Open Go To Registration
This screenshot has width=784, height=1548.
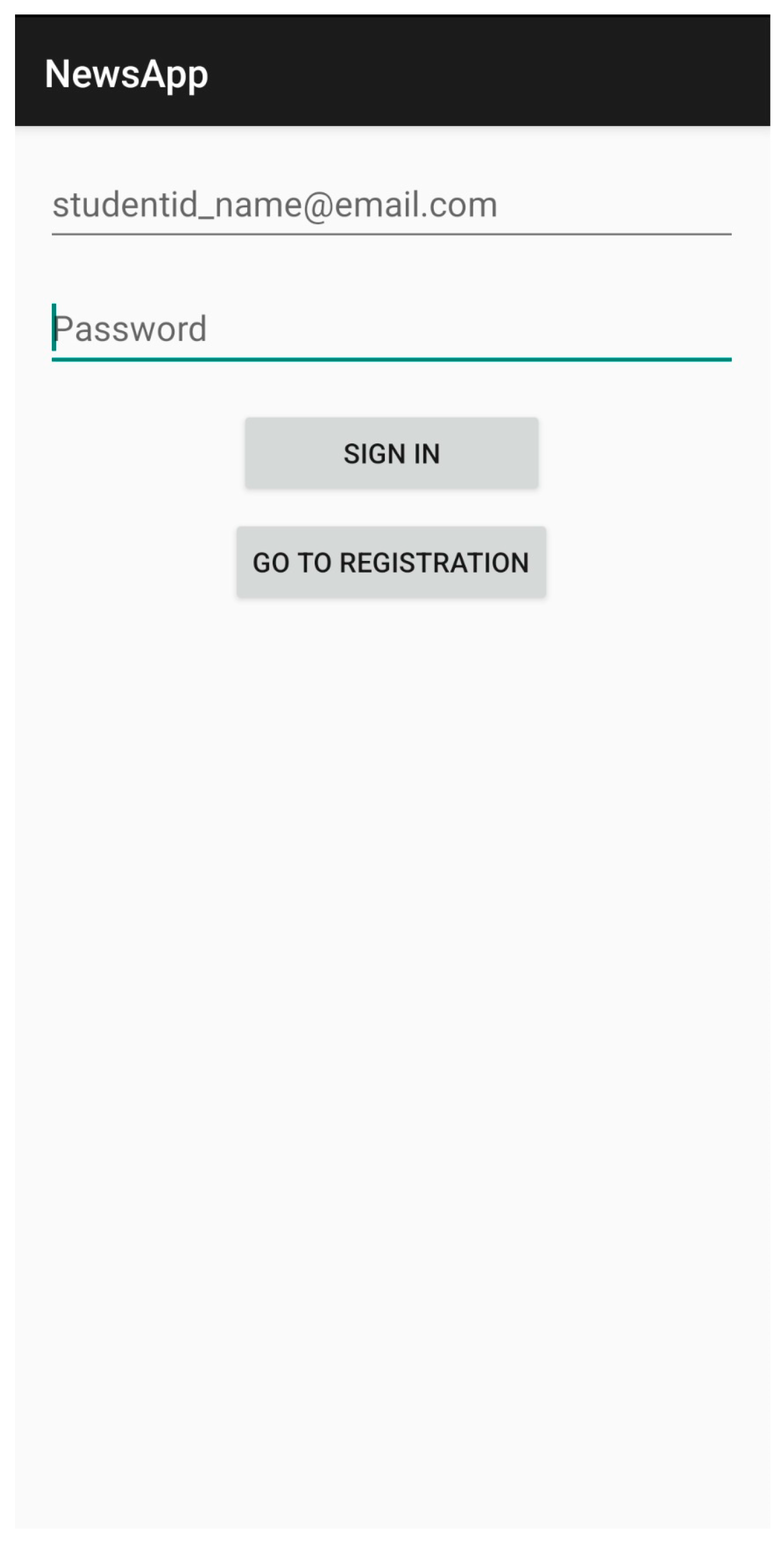click(391, 563)
